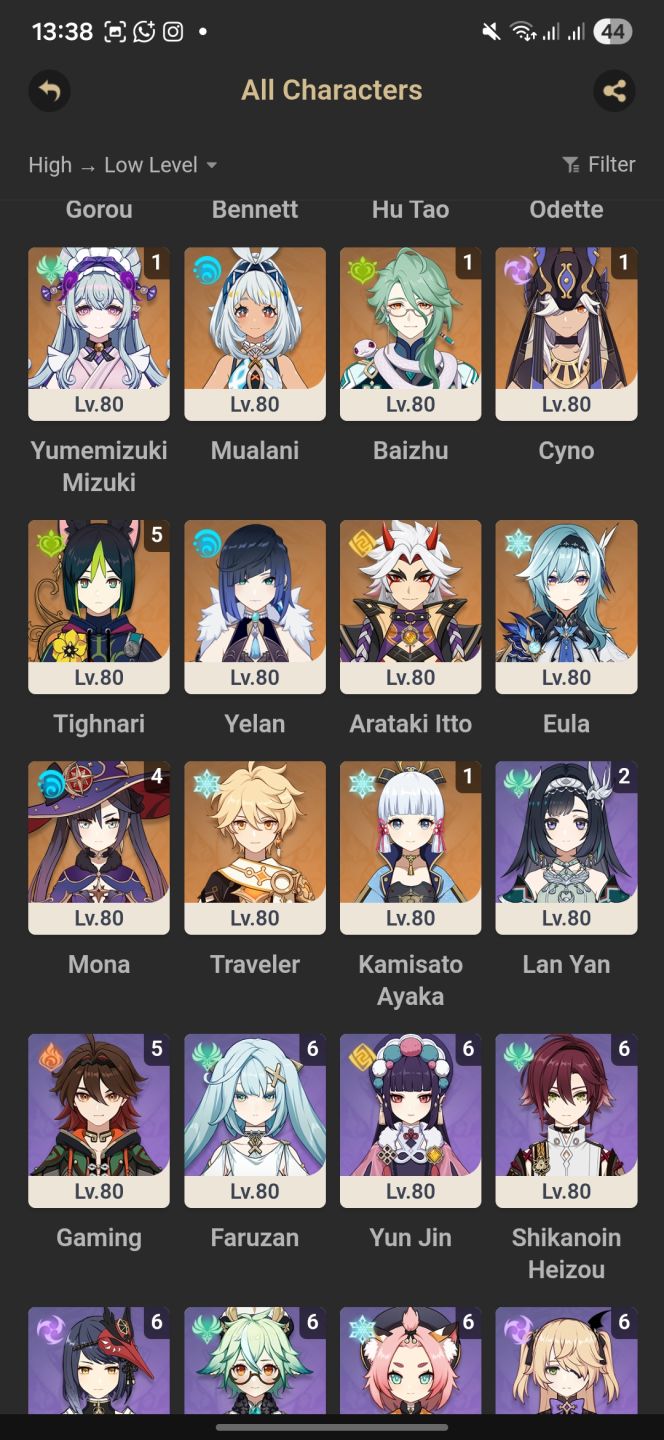Open Yumemizuki Mizuki's character card
The height and width of the screenshot is (1440, 664).
99,334
